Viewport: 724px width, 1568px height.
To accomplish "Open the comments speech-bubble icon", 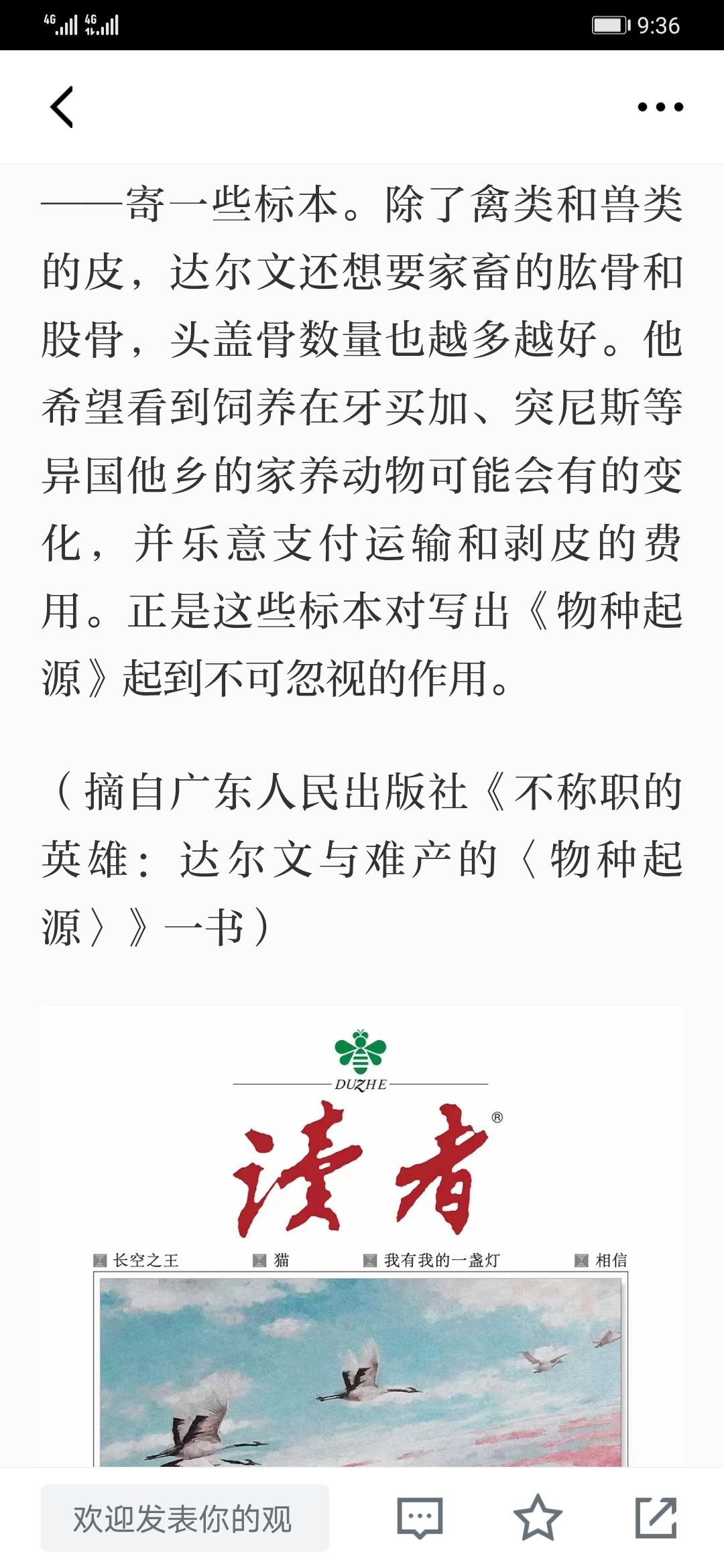I will 420,1518.
